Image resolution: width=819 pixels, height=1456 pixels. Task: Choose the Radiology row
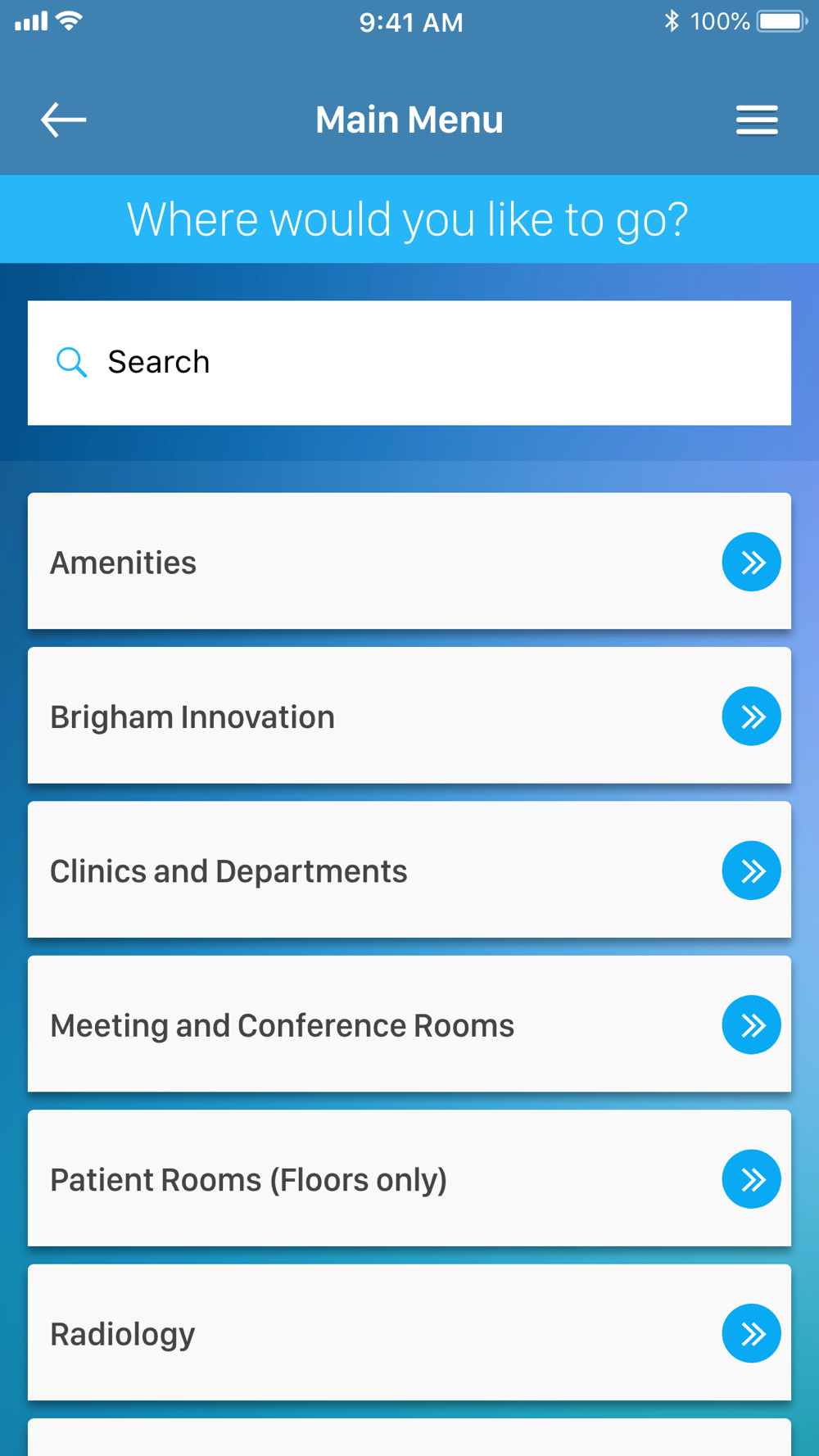click(409, 1332)
